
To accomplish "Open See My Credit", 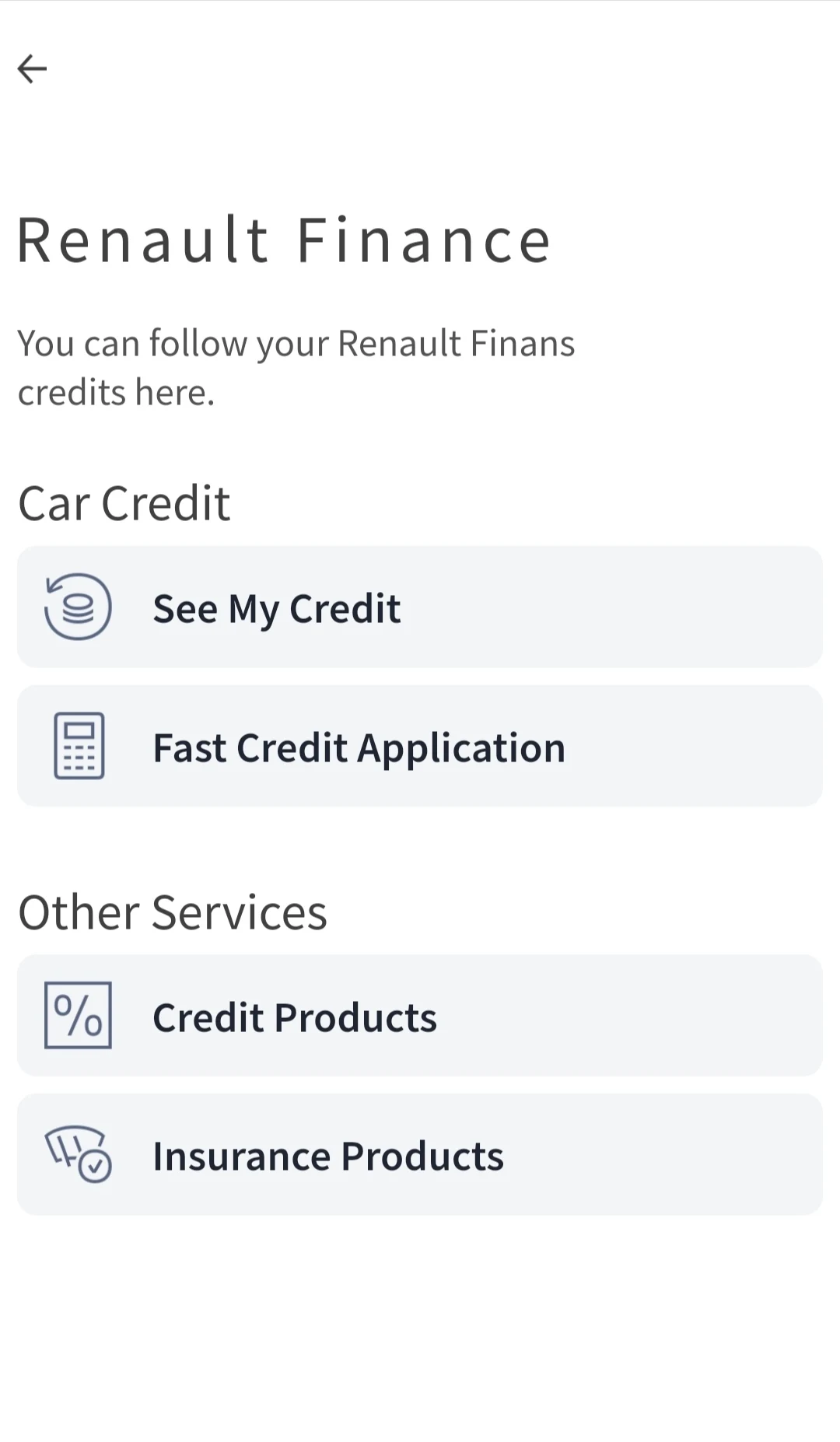I will coord(420,607).
